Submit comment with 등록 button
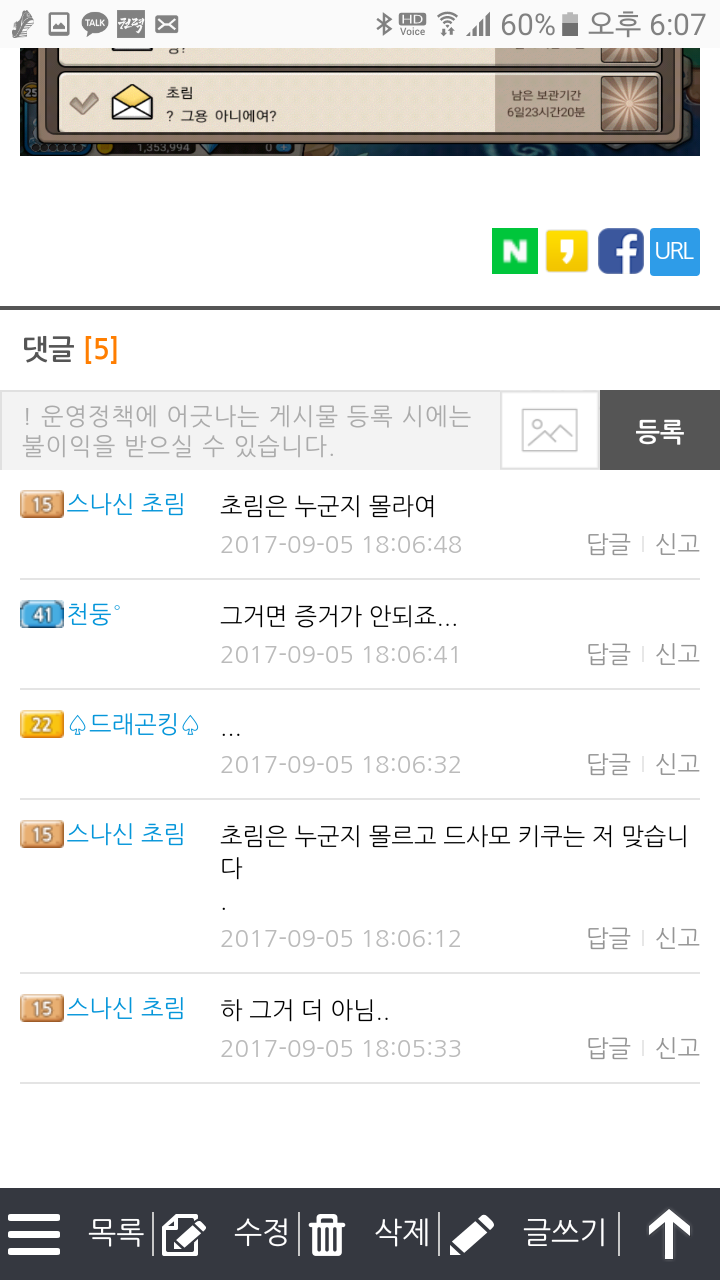720x1280 pixels. click(x=660, y=430)
